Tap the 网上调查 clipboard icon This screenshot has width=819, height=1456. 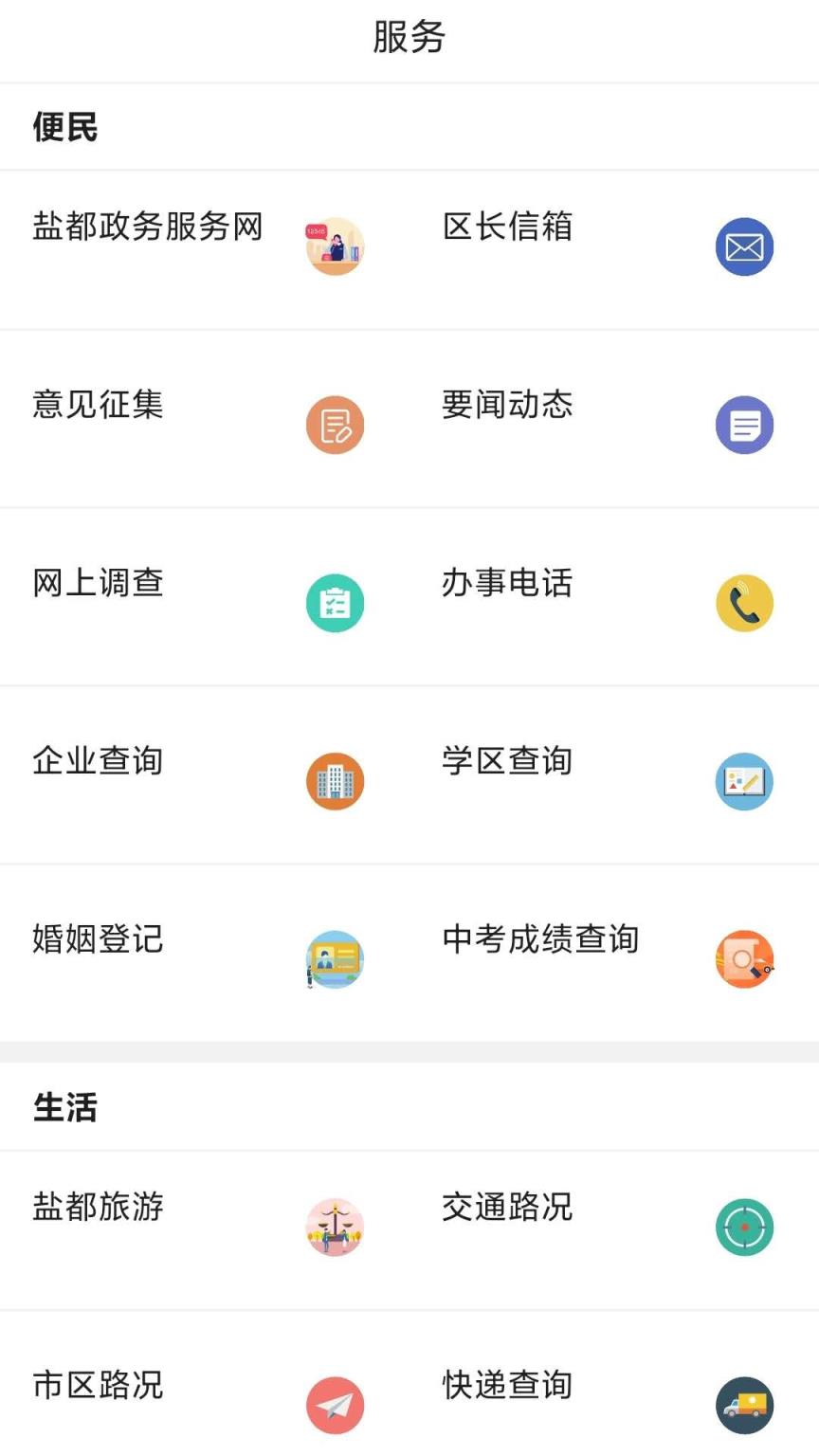[334, 602]
